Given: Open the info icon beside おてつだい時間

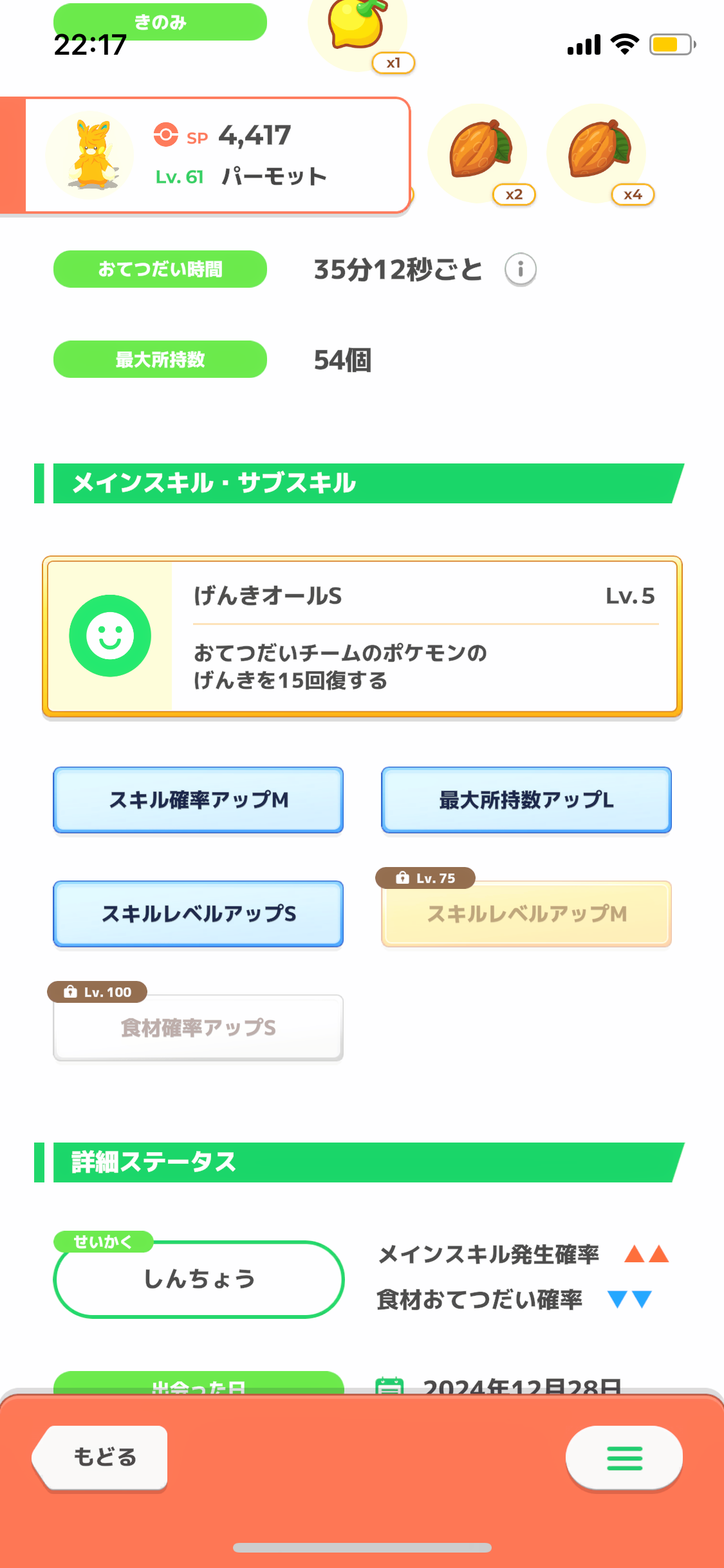Looking at the screenshot, I should (520, 269).
